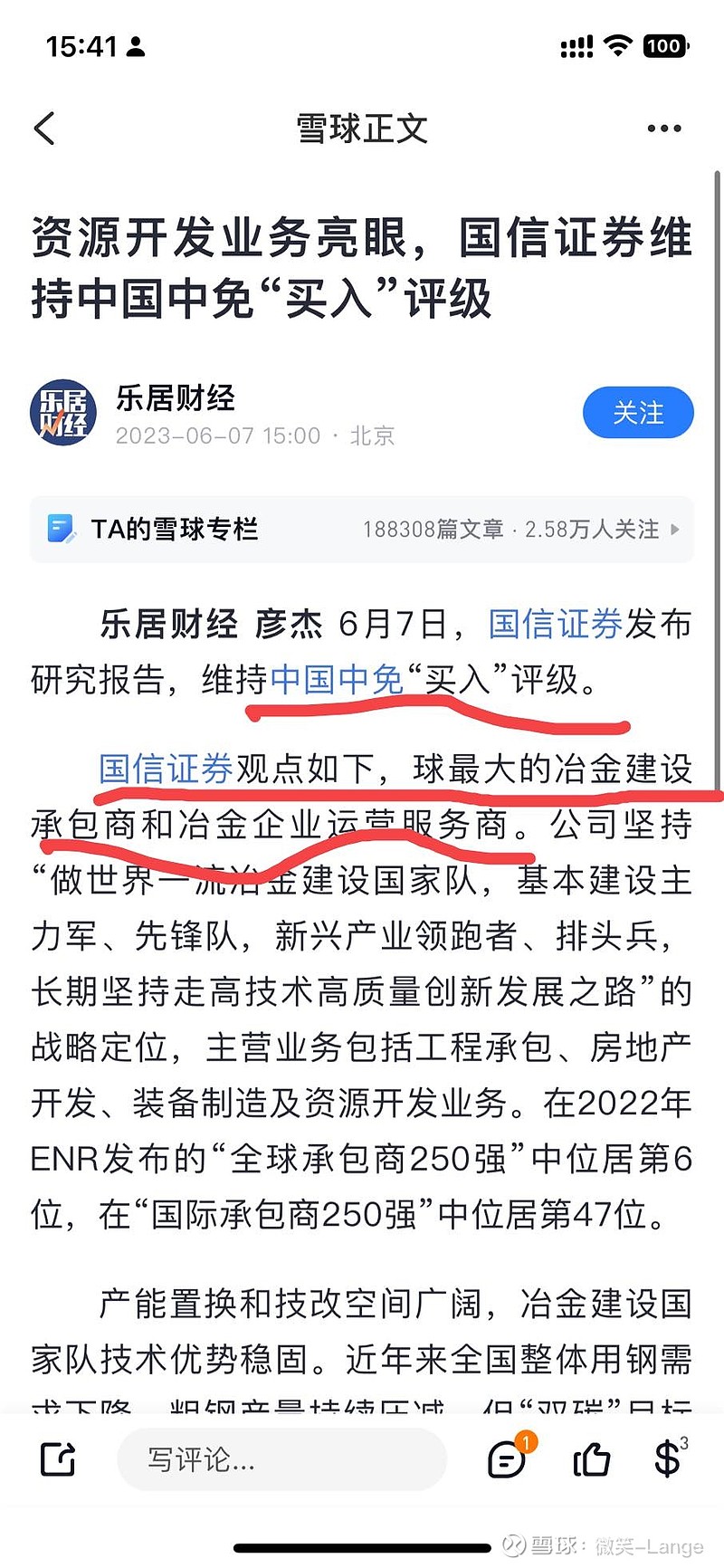Image resolution: width=724 pixels, height=1568 pixels.
Task: Open the 中国中免 stock link
Action: tap(337, 679)
